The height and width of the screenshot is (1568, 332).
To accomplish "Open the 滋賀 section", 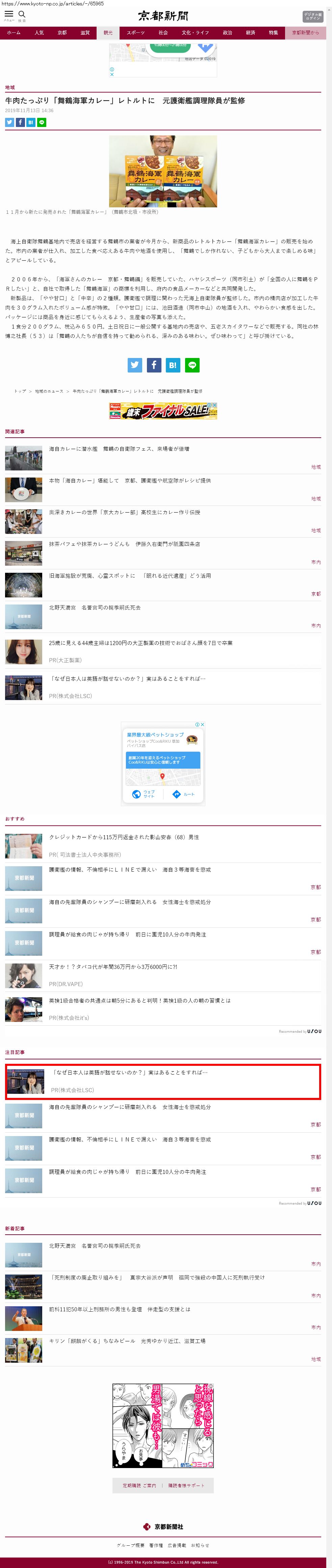I will point(85,33).
